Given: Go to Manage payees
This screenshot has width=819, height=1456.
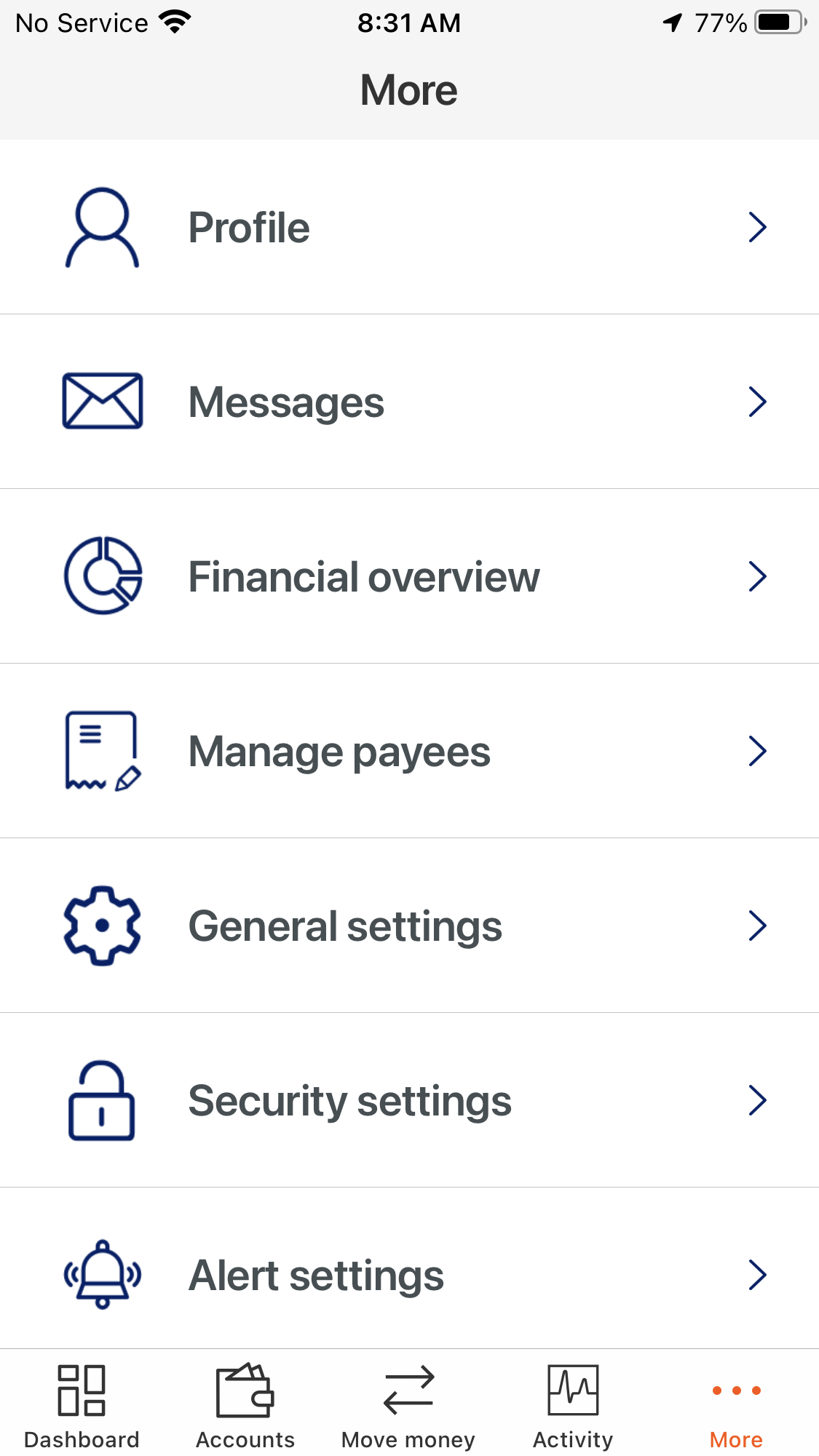Looking at the screenshot, I should pos(409,751).
